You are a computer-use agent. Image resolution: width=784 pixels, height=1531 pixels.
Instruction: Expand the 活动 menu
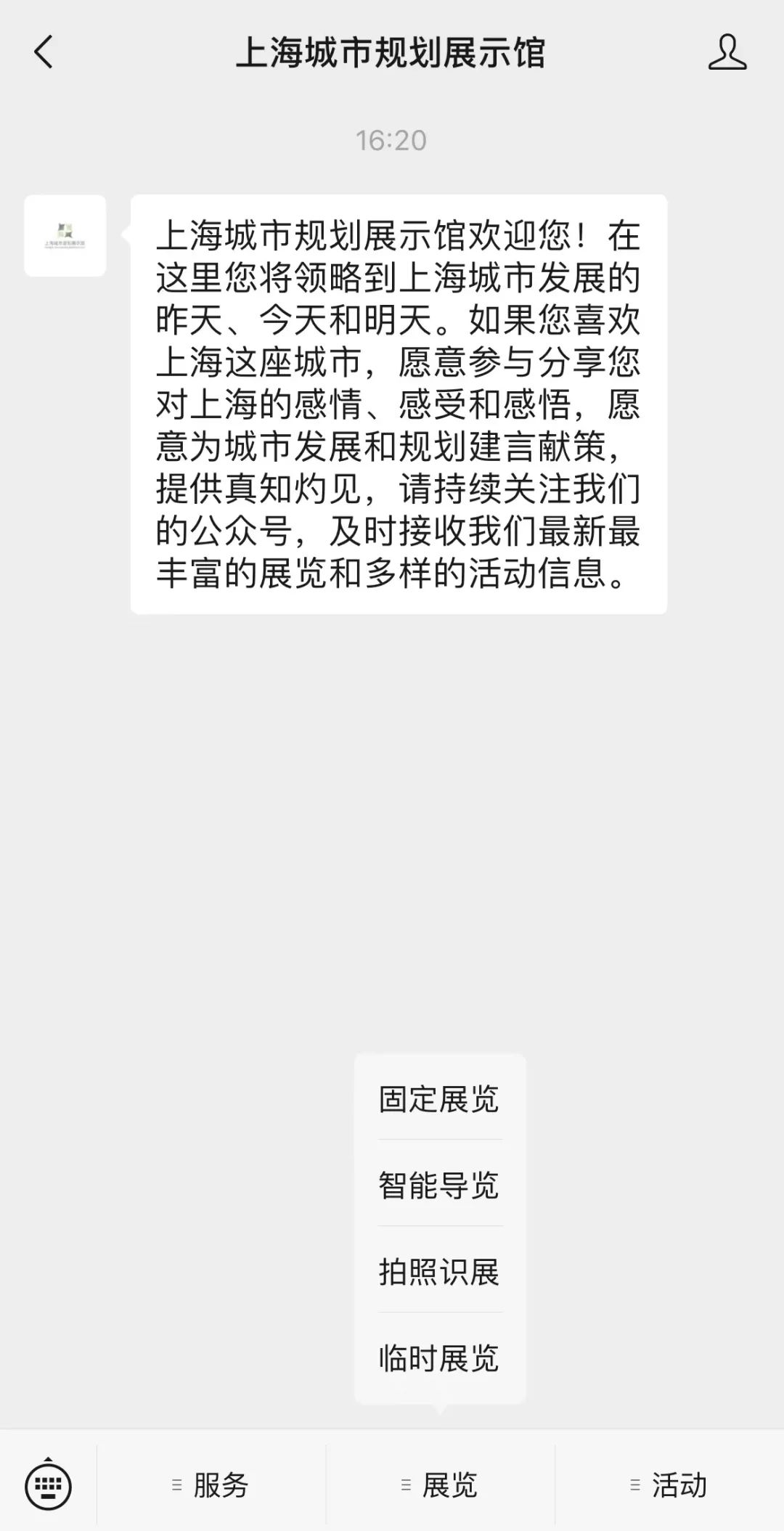669,1485
